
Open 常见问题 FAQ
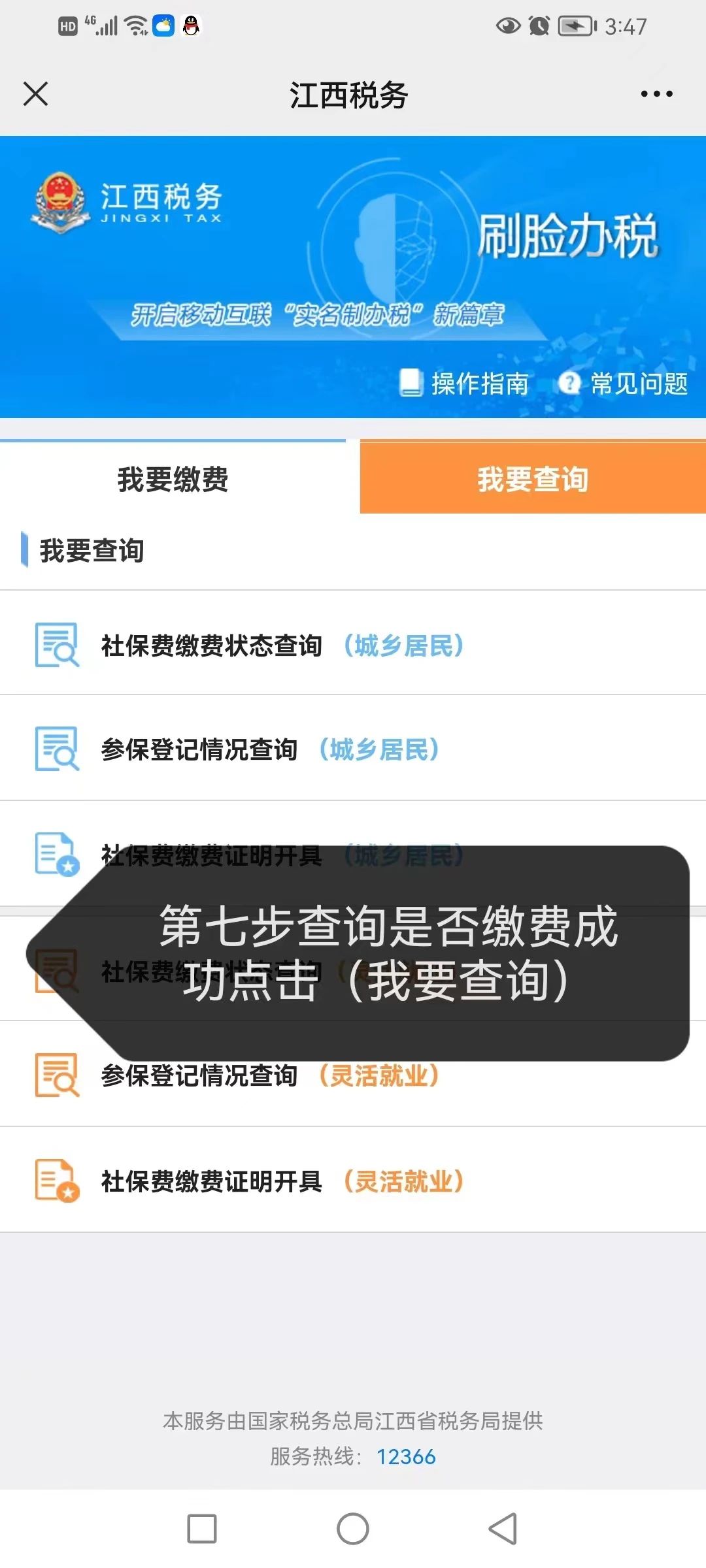click(x=624, y=384)
